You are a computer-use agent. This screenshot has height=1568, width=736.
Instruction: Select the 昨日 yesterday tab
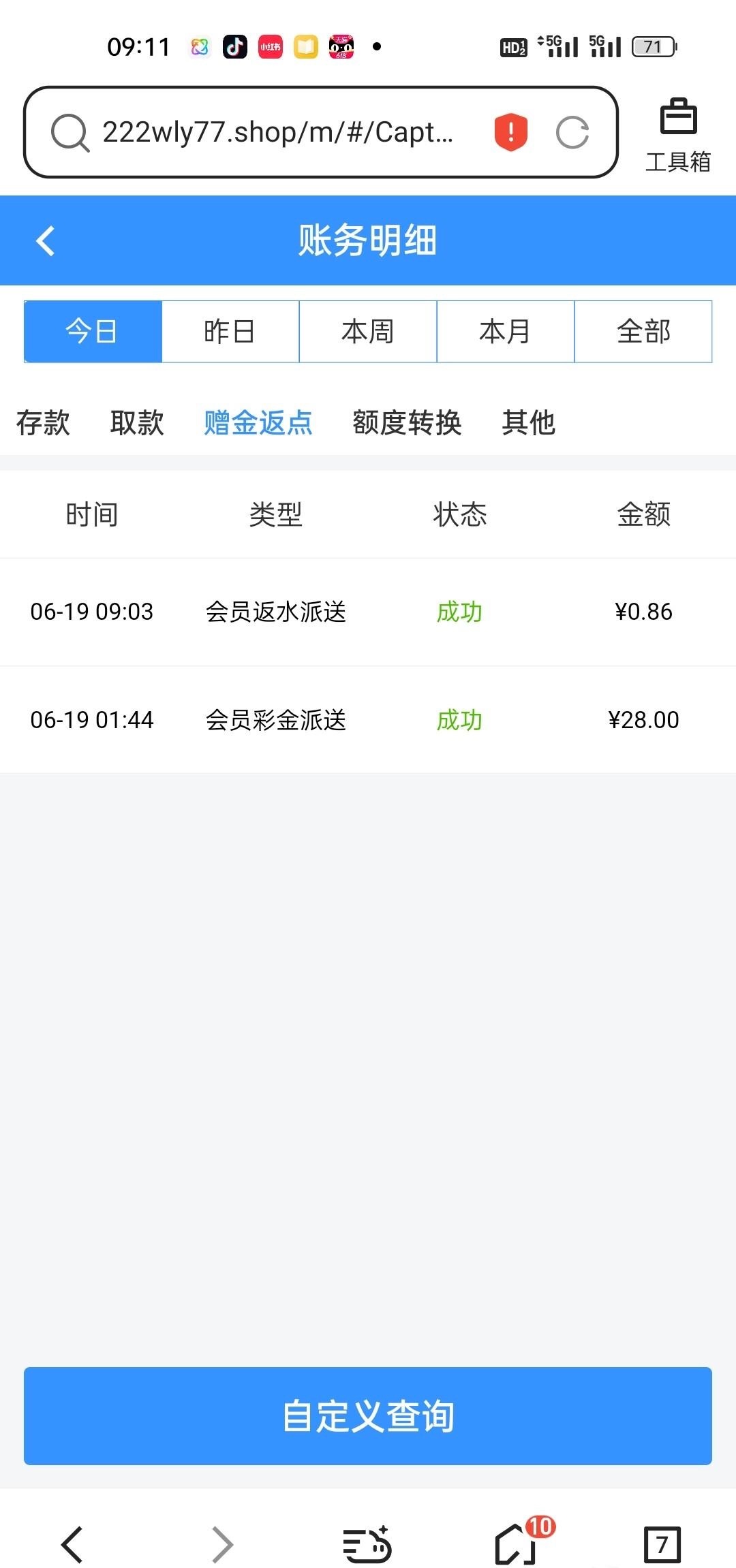230,332
